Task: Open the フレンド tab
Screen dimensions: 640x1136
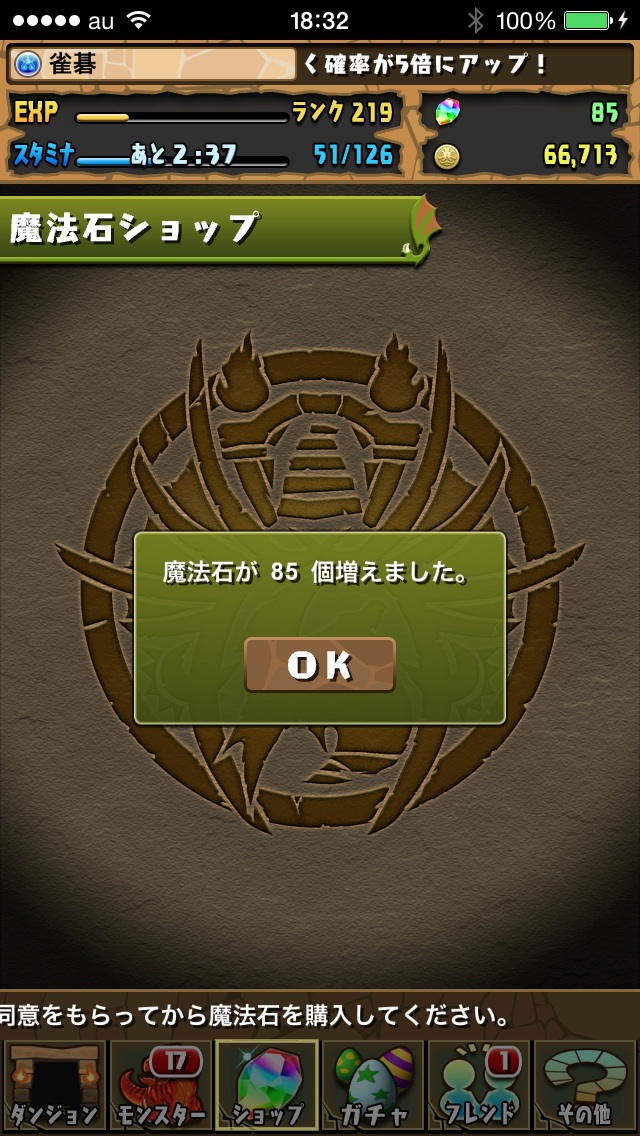Action: click(x=479, y=1087)
